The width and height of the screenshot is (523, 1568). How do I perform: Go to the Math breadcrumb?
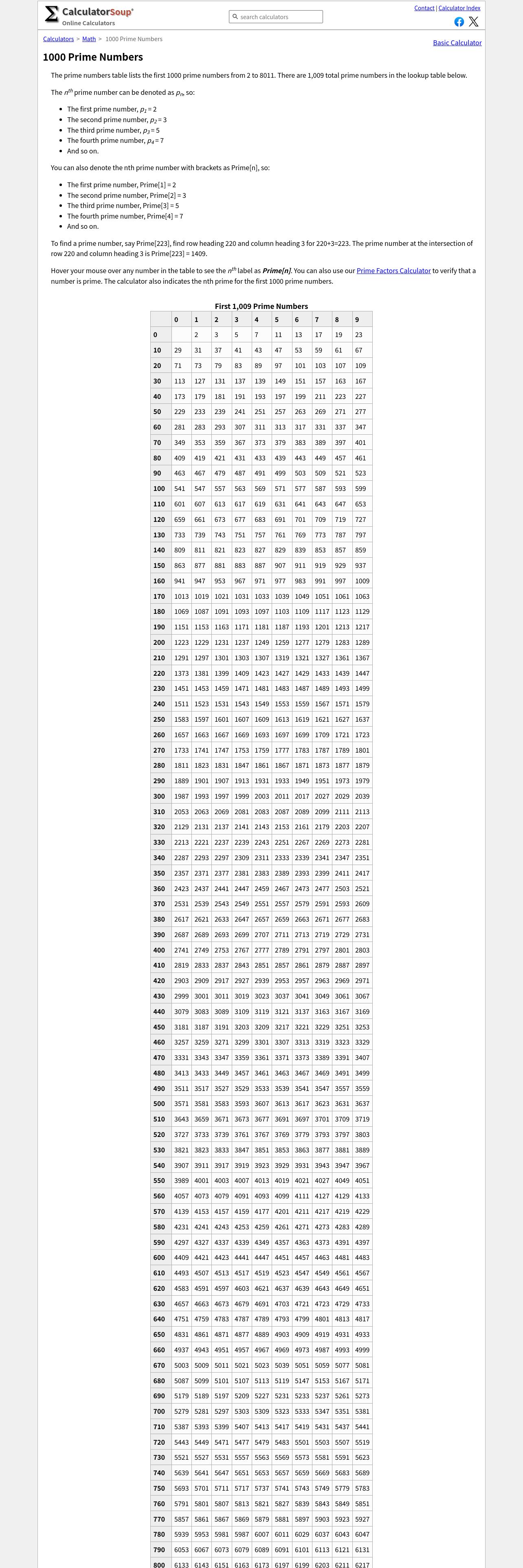(89, 39)
